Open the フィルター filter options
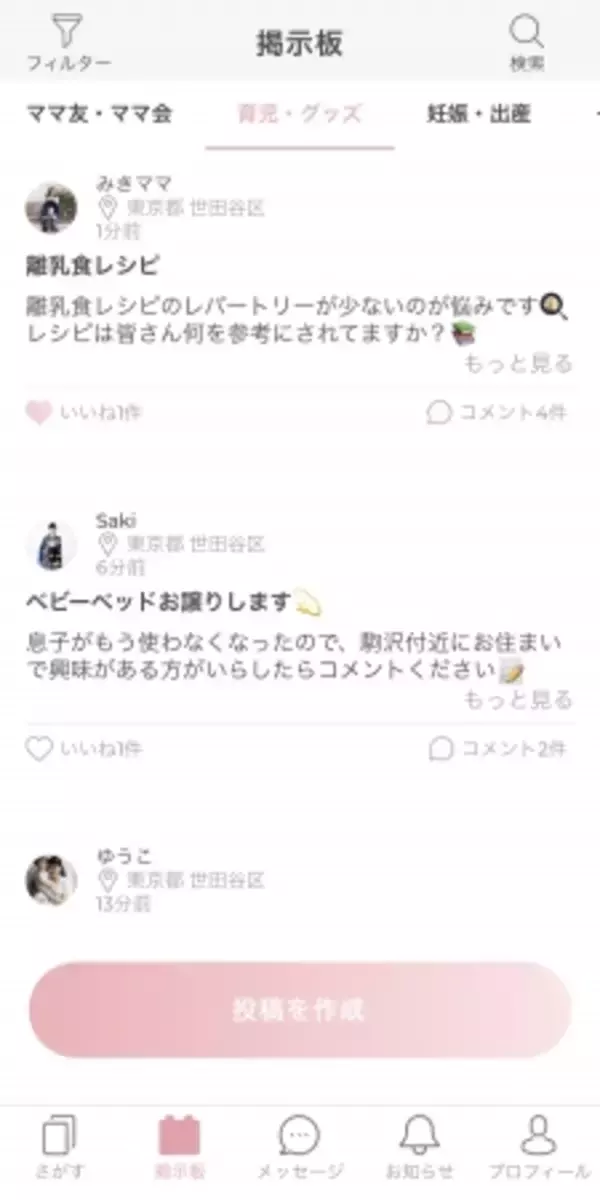 pyautogui.click(x=68, y=42)
